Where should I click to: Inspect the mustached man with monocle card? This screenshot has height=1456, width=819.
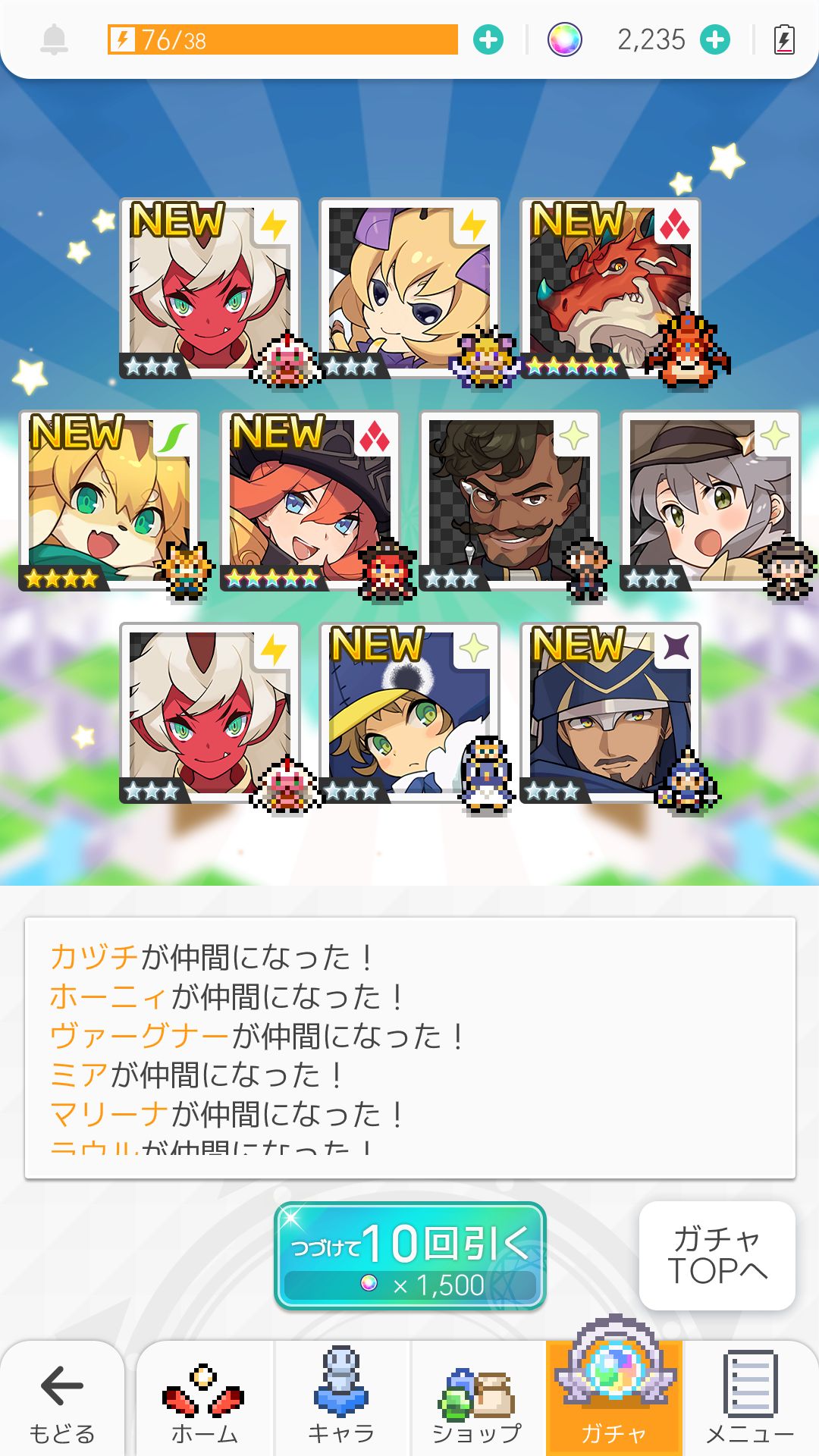click(x=509, y=500)
